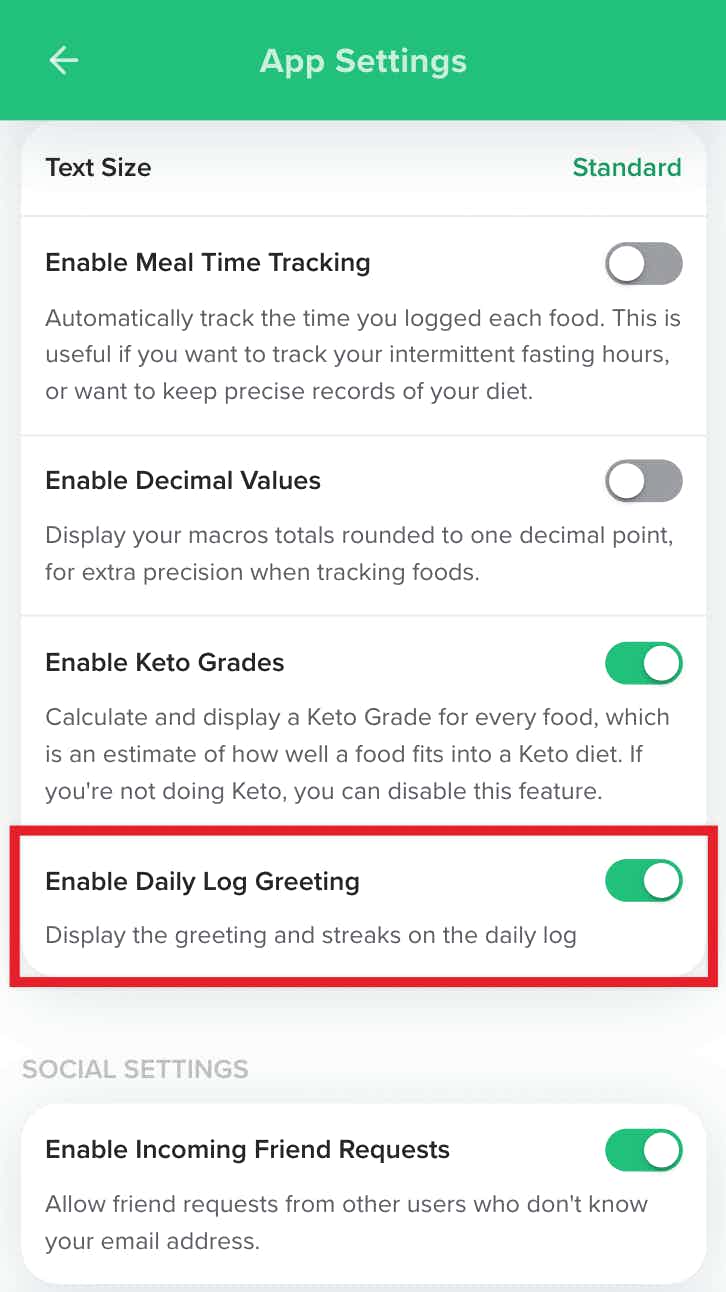Switch off Daily Log Greeting
Viewport: 726px width, 1292px height.
point(644,882)
